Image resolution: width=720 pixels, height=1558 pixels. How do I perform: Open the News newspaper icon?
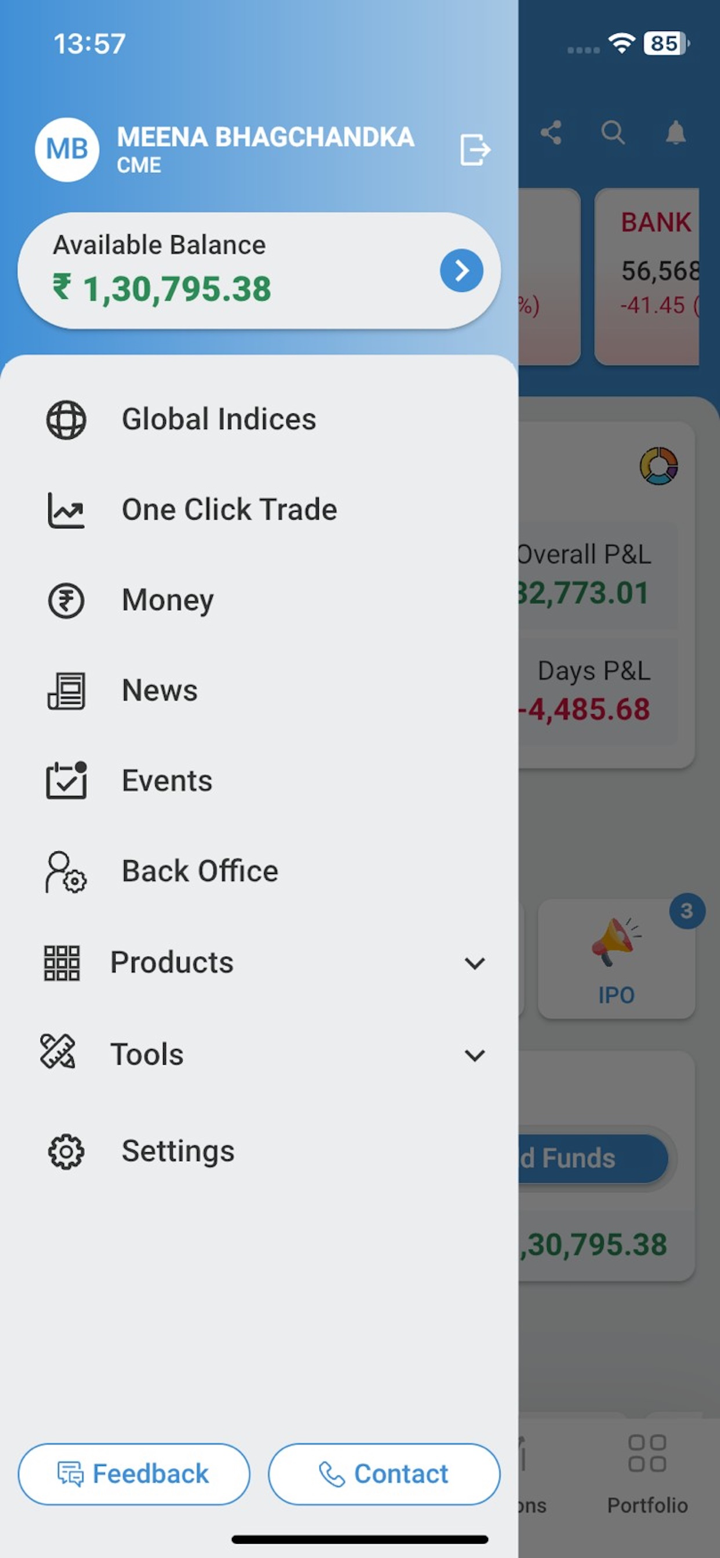(x=65, y=690)
